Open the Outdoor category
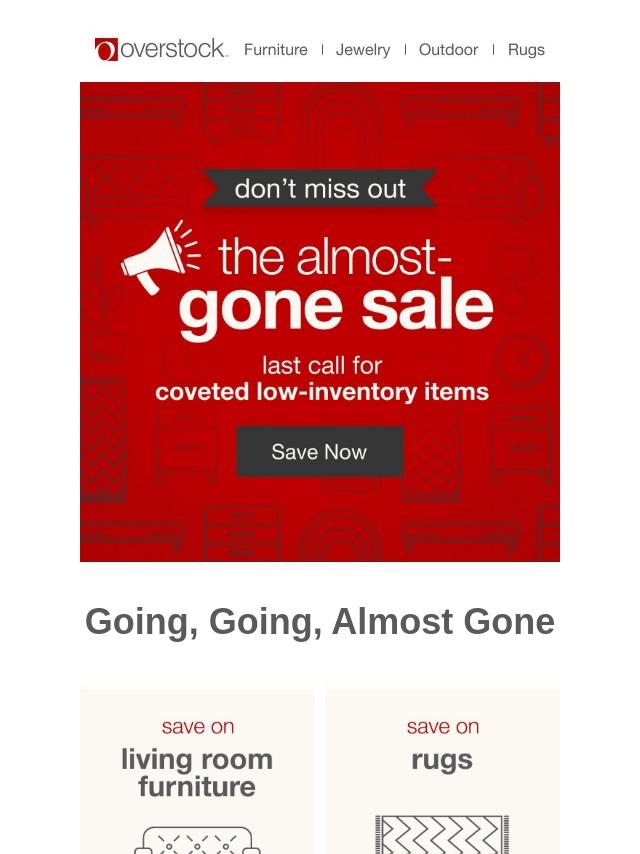640x854 pixels. pos(448,49)
